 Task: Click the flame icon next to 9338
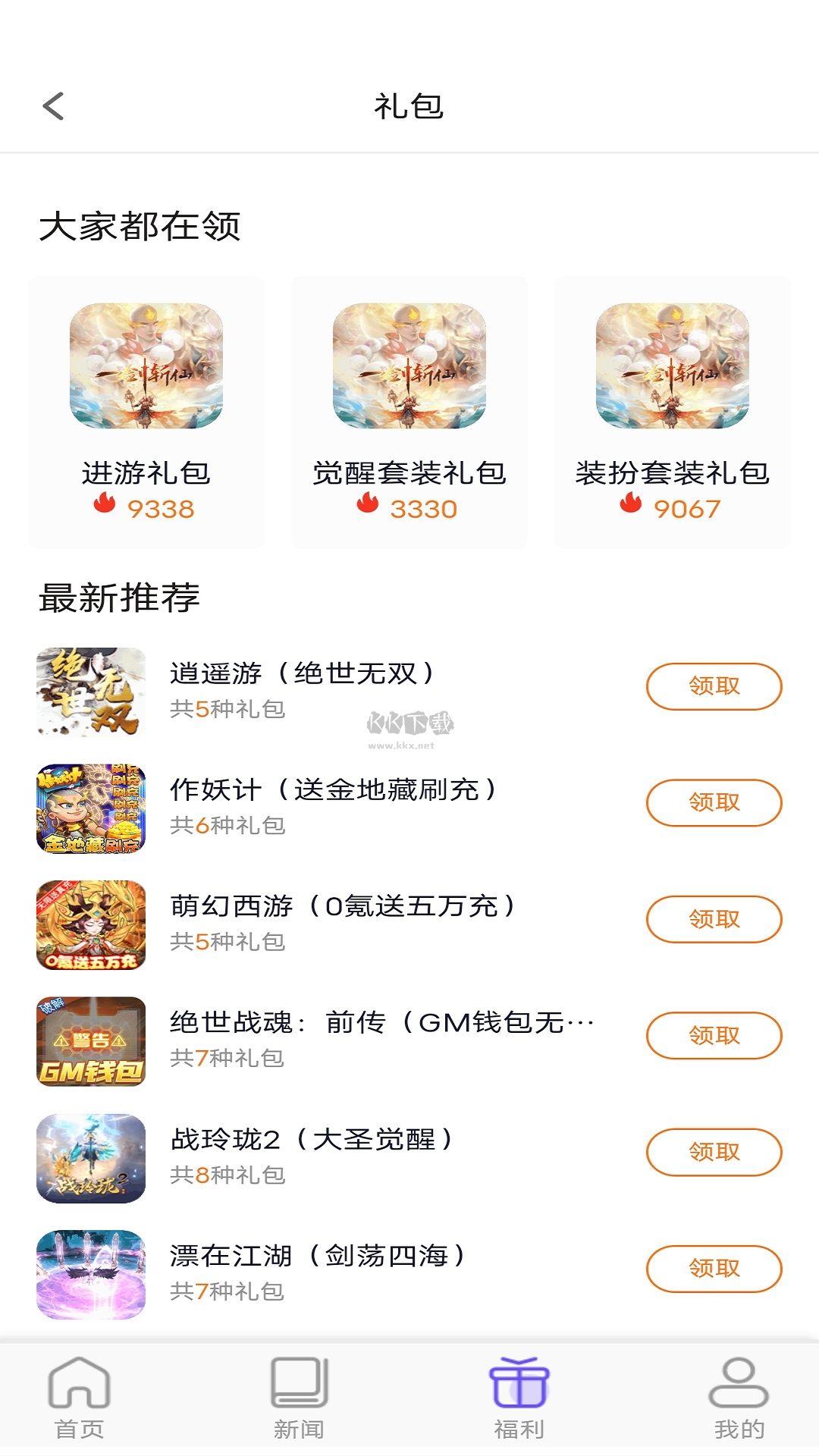(106, 504)
